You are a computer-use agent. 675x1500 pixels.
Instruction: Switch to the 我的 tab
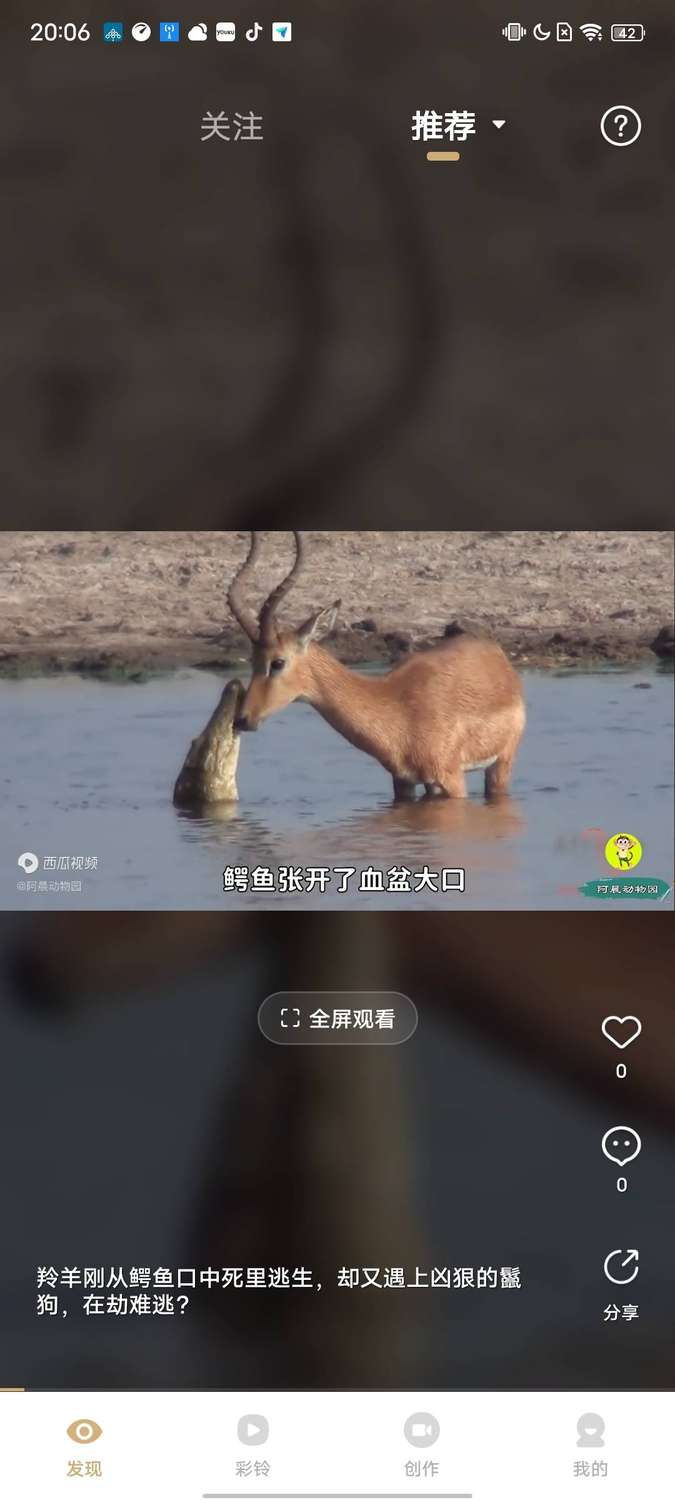(590, 1446)
